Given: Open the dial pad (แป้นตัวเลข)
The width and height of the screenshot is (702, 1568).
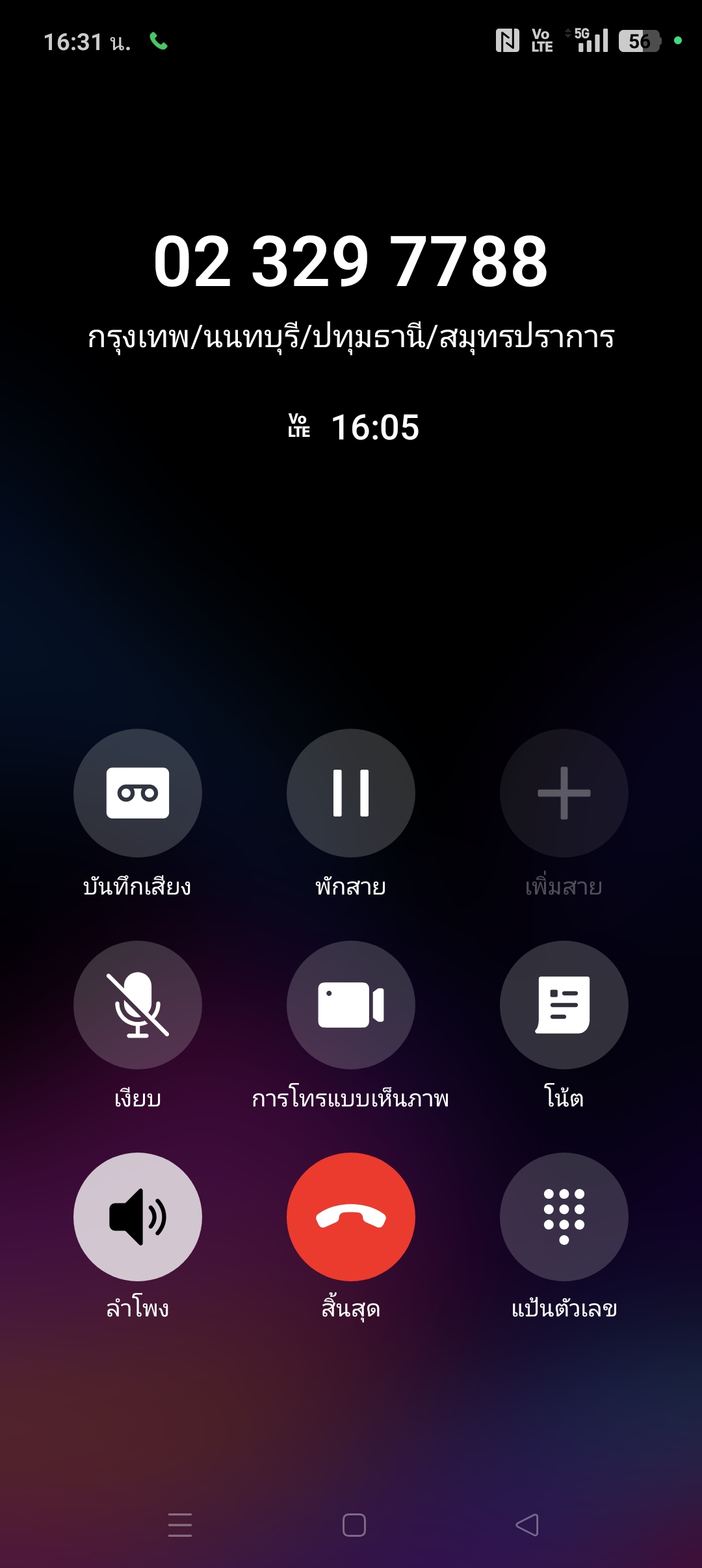Looking at the screenshot, I should [x=564, y=1216].
